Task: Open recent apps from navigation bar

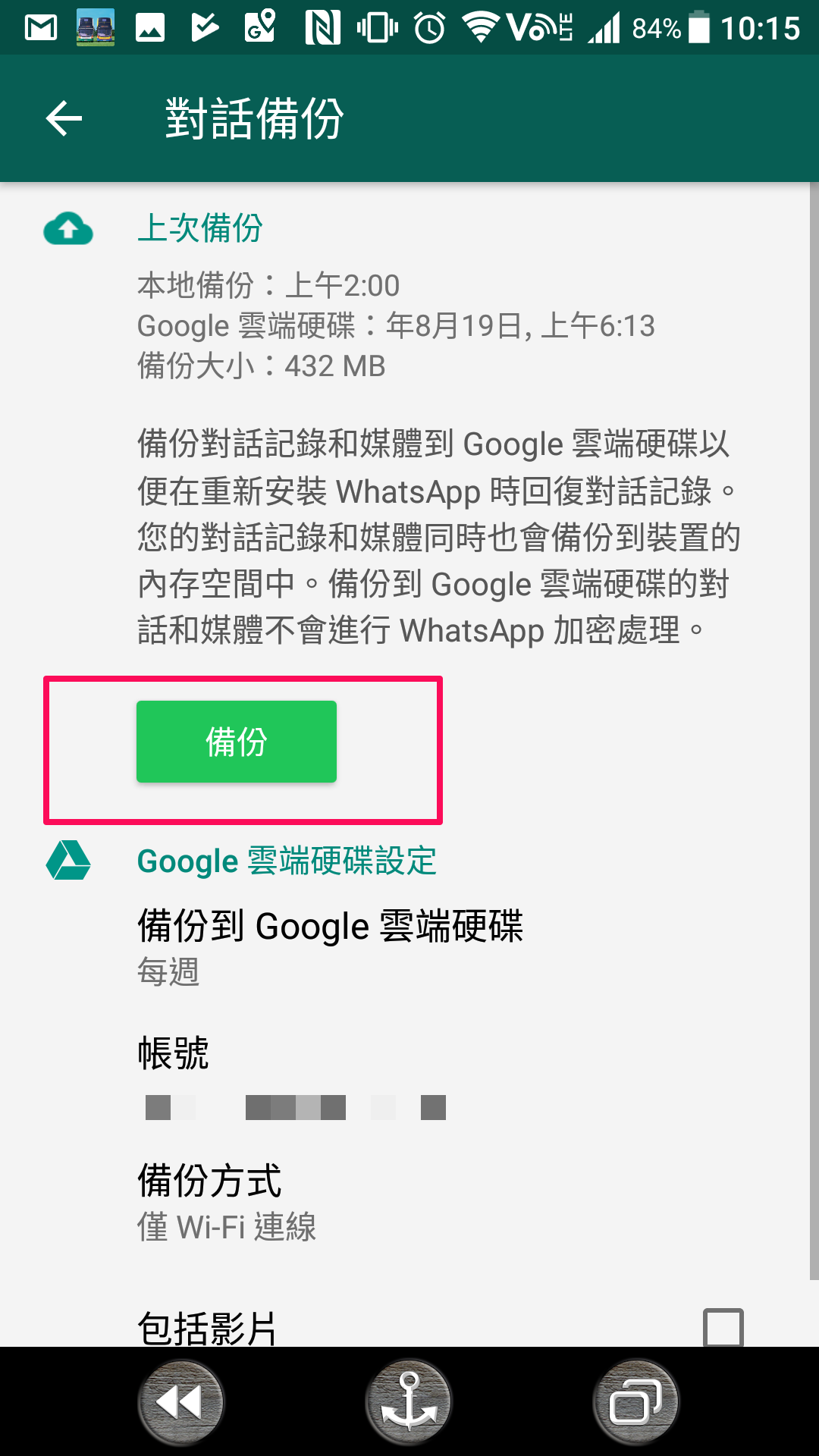Action: point(636,1402)
